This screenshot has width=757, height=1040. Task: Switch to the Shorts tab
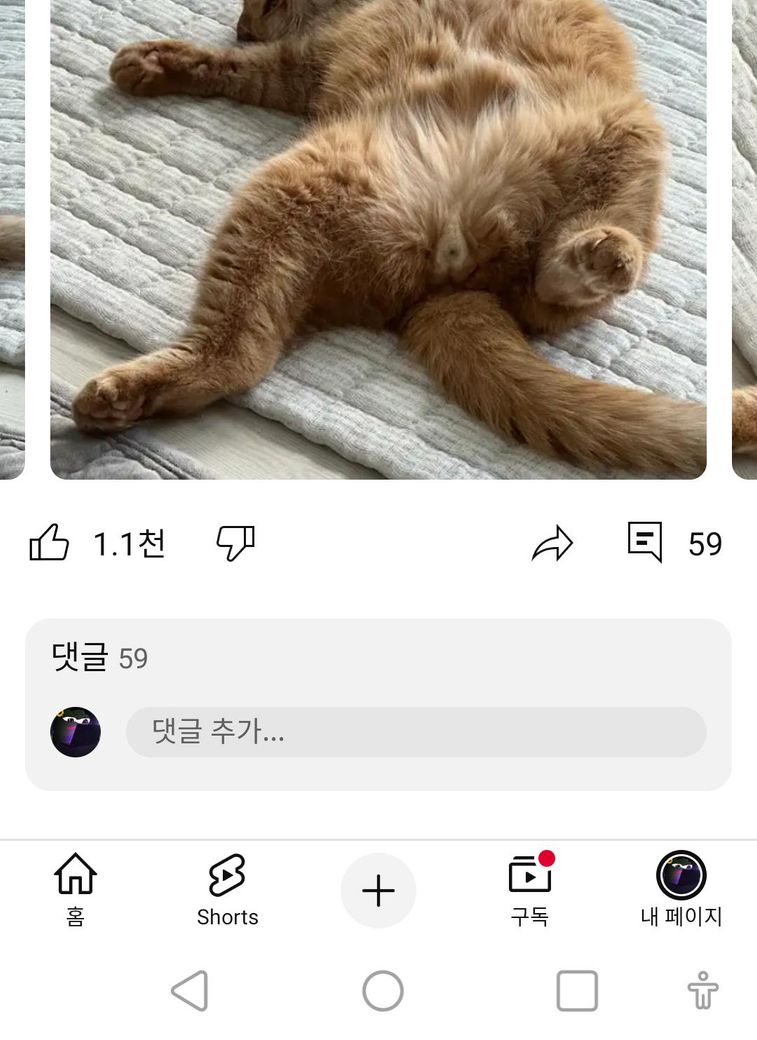point(227,889)
